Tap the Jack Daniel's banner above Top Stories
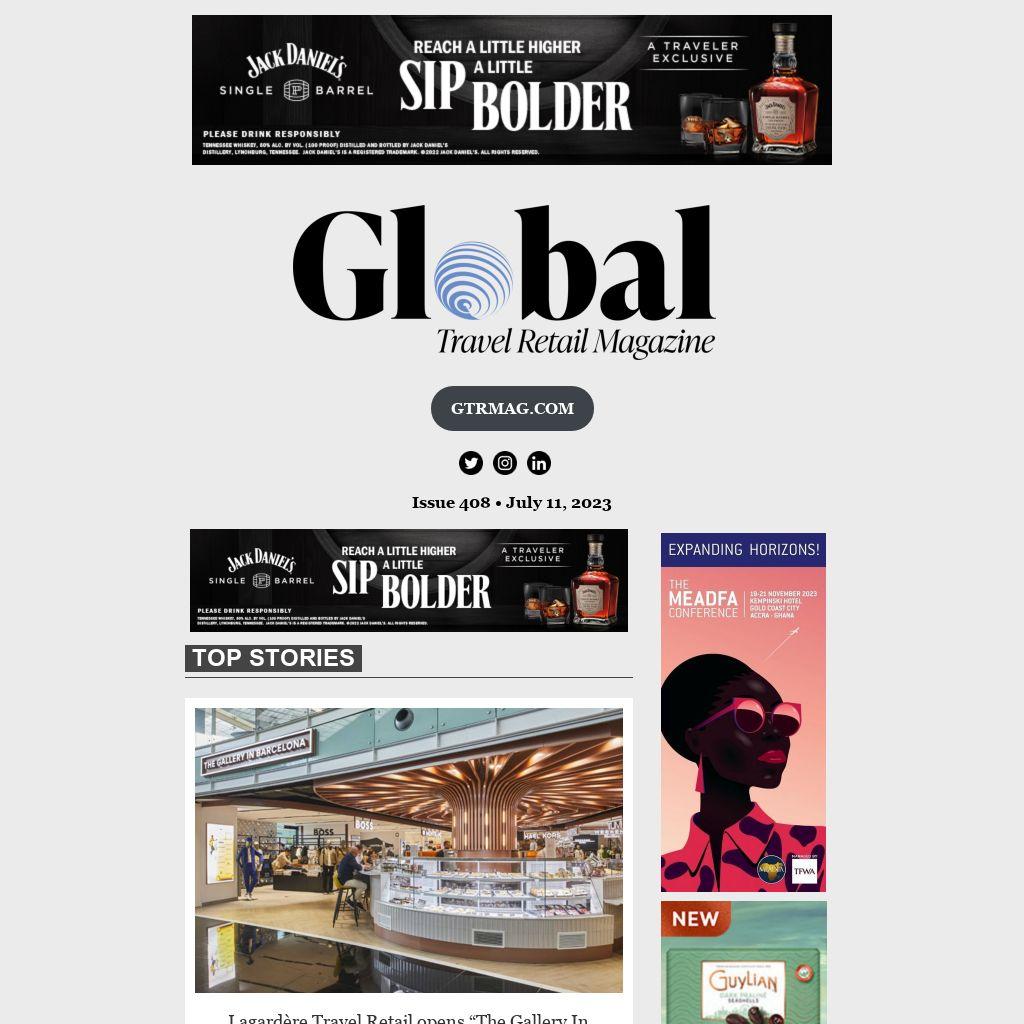Viewport: 1024px width, 1024px height. [408, 580]
